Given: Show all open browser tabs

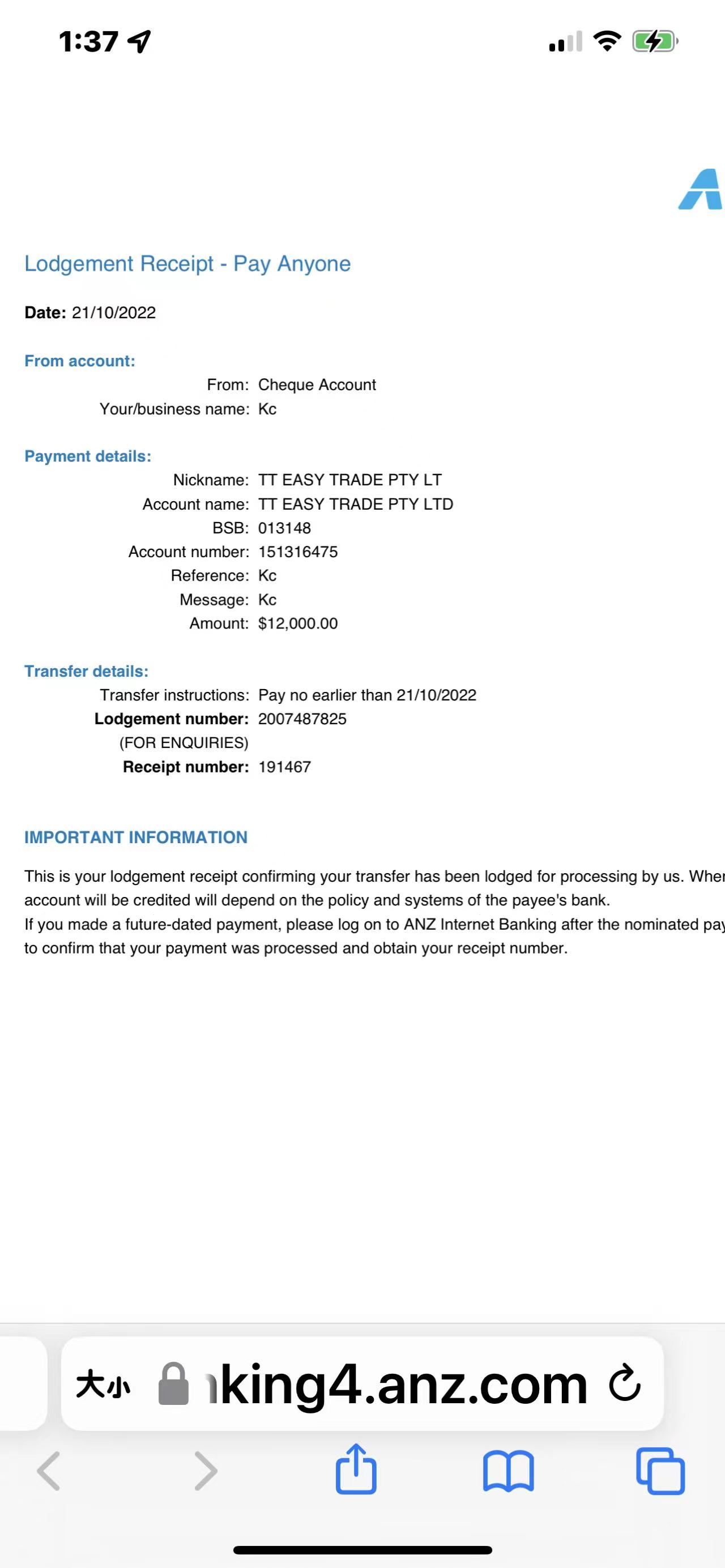Looking at the screenshot, I should coord(660,1471).
